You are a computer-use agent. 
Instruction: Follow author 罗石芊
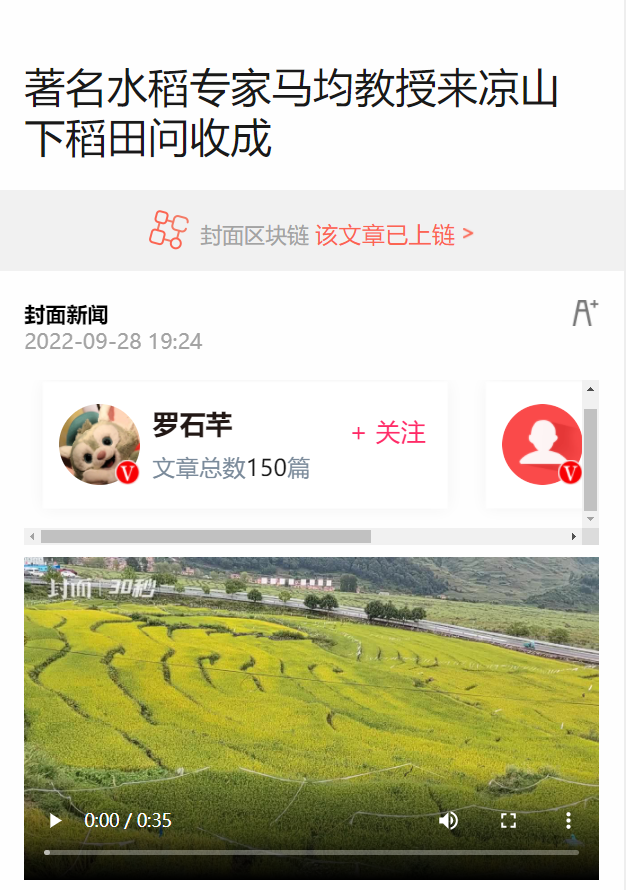coord(389,433)
